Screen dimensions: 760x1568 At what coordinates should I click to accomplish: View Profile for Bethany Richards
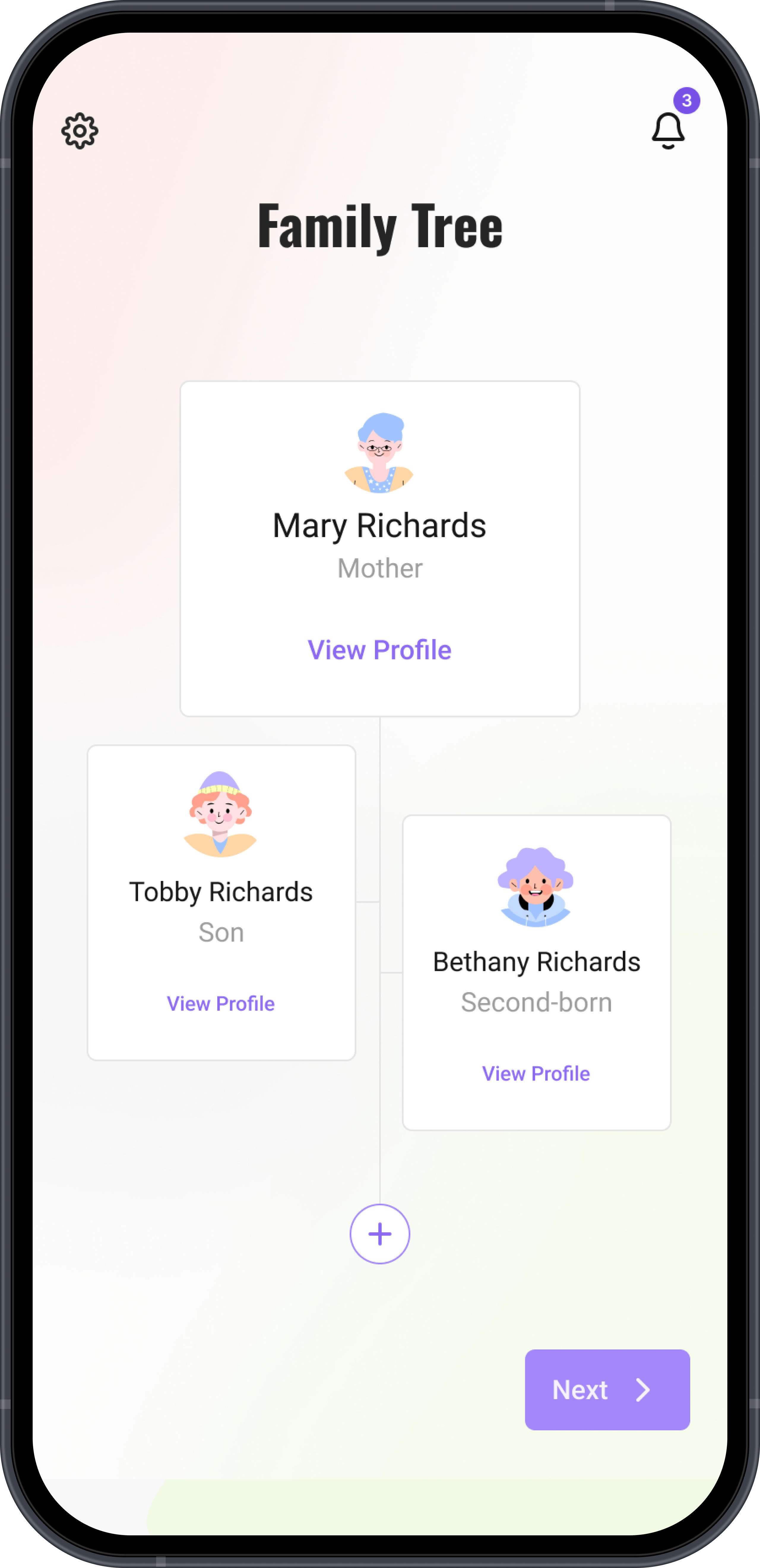[536, 1074]
